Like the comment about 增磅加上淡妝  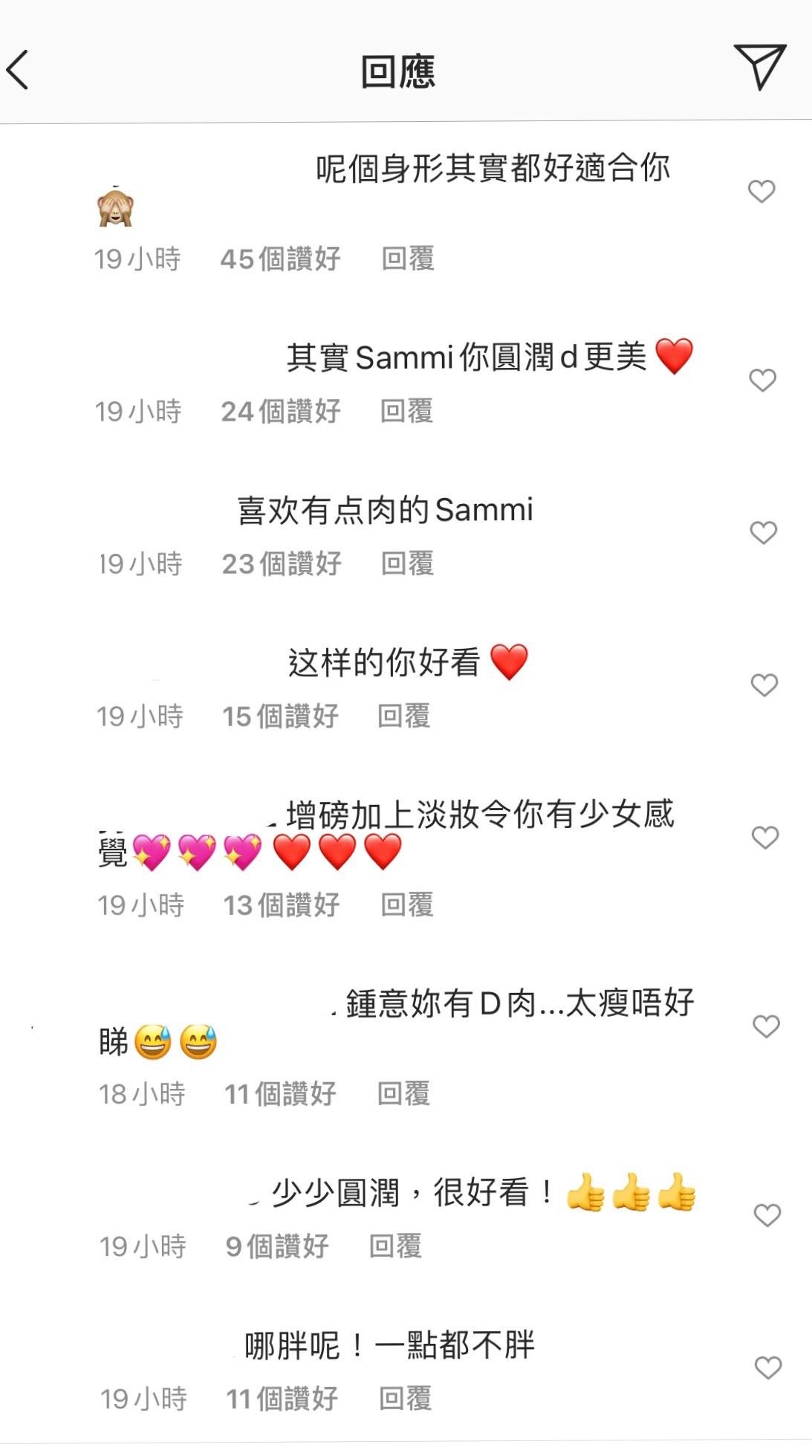click(764, 838)
